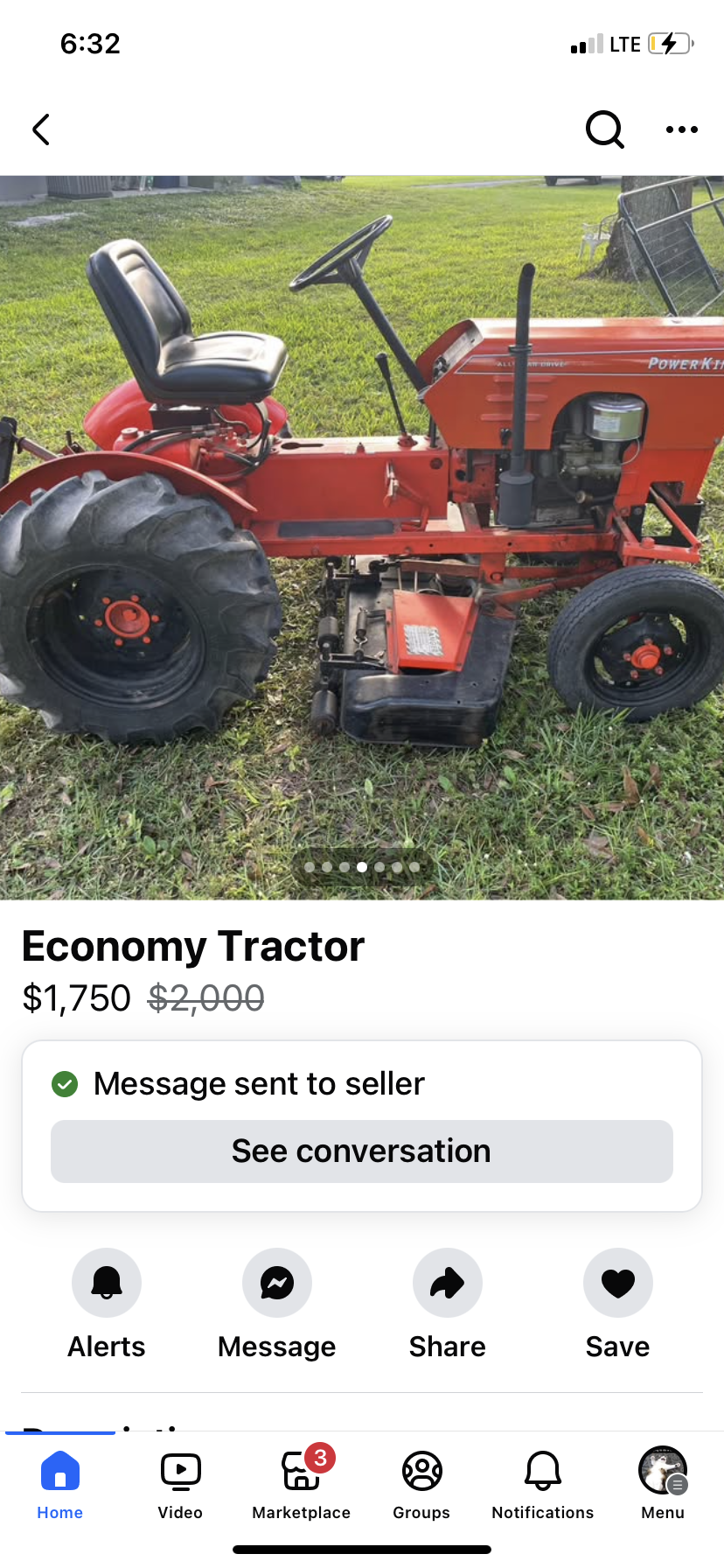Screen dimensions: 724x1568
Task: Switch to the Home tab
Action: click(x=60, y=1484)
